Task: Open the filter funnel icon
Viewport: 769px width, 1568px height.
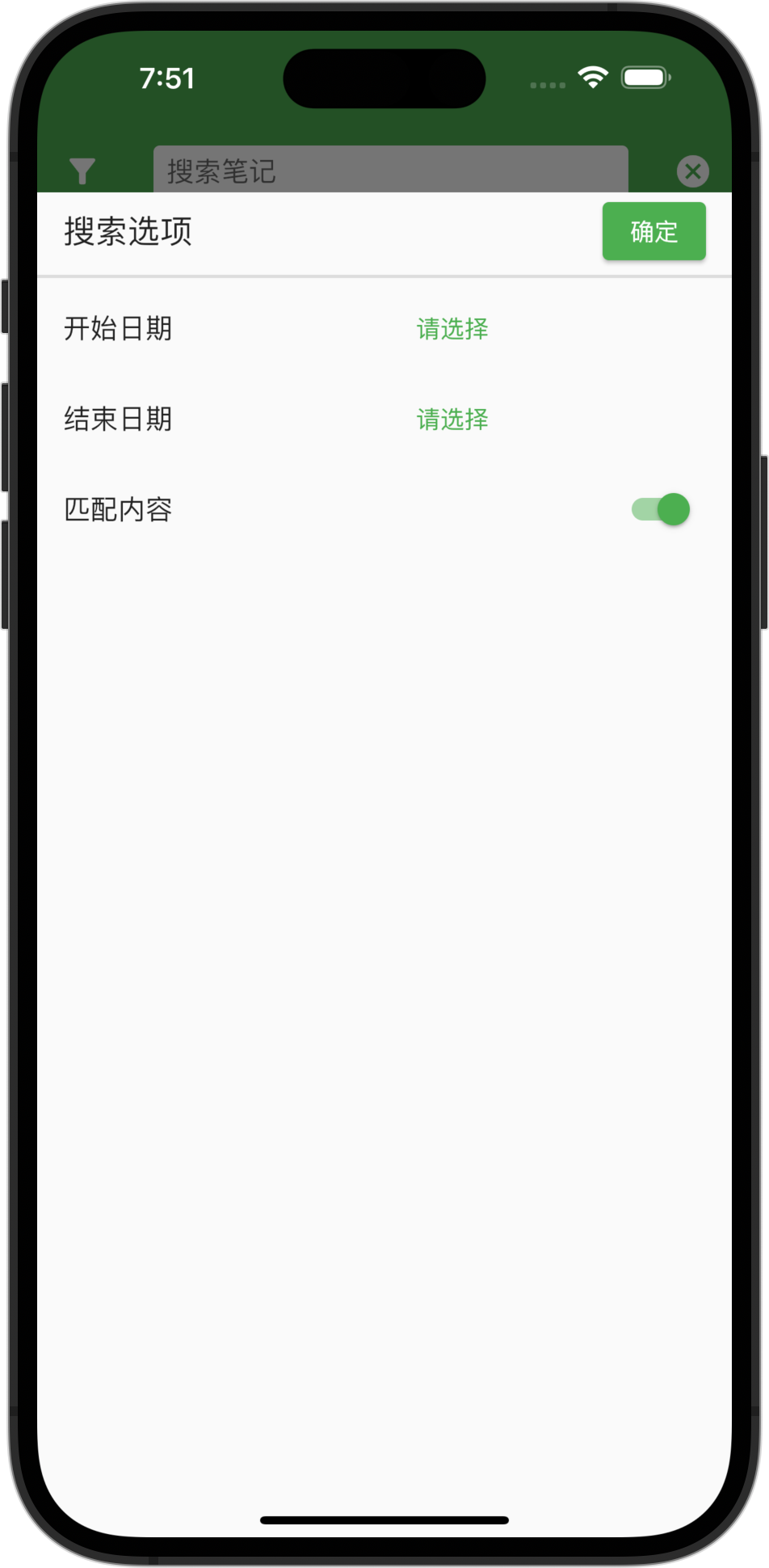Action: pyautogui.click(x=82, y=171)
